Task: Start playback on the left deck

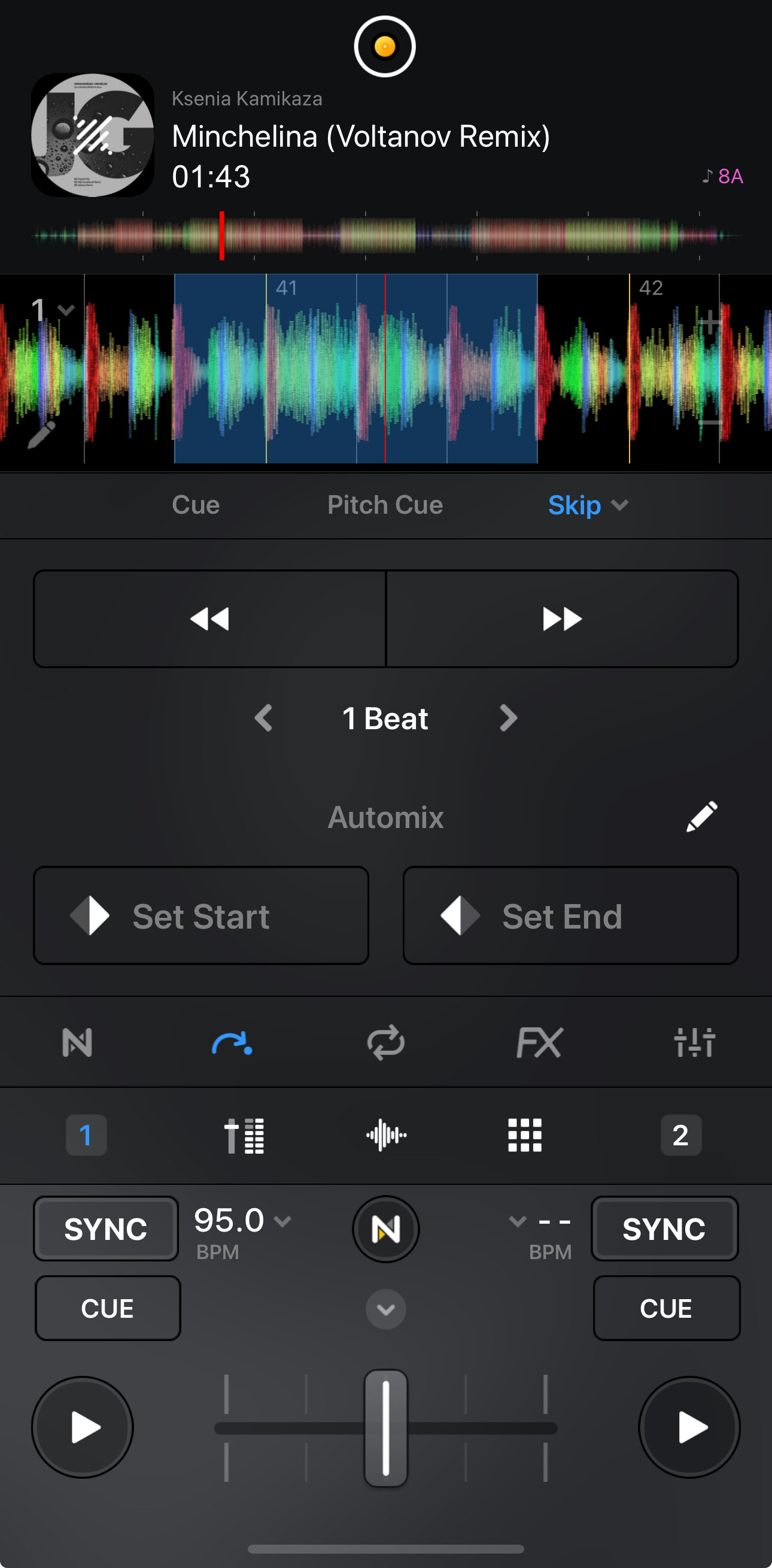Action: pos(83,1427)
